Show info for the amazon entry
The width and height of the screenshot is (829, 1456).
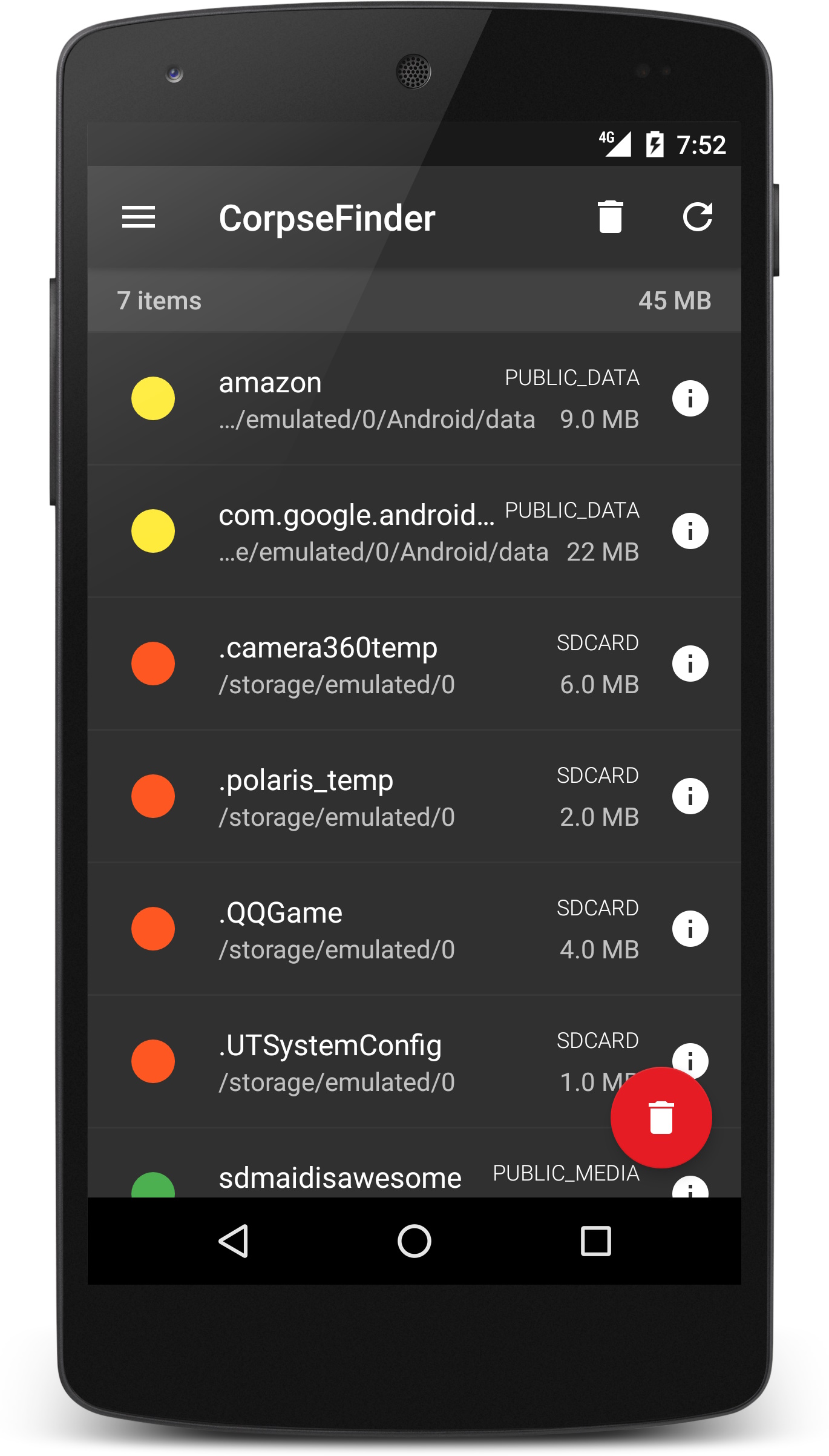coord(690,399)
